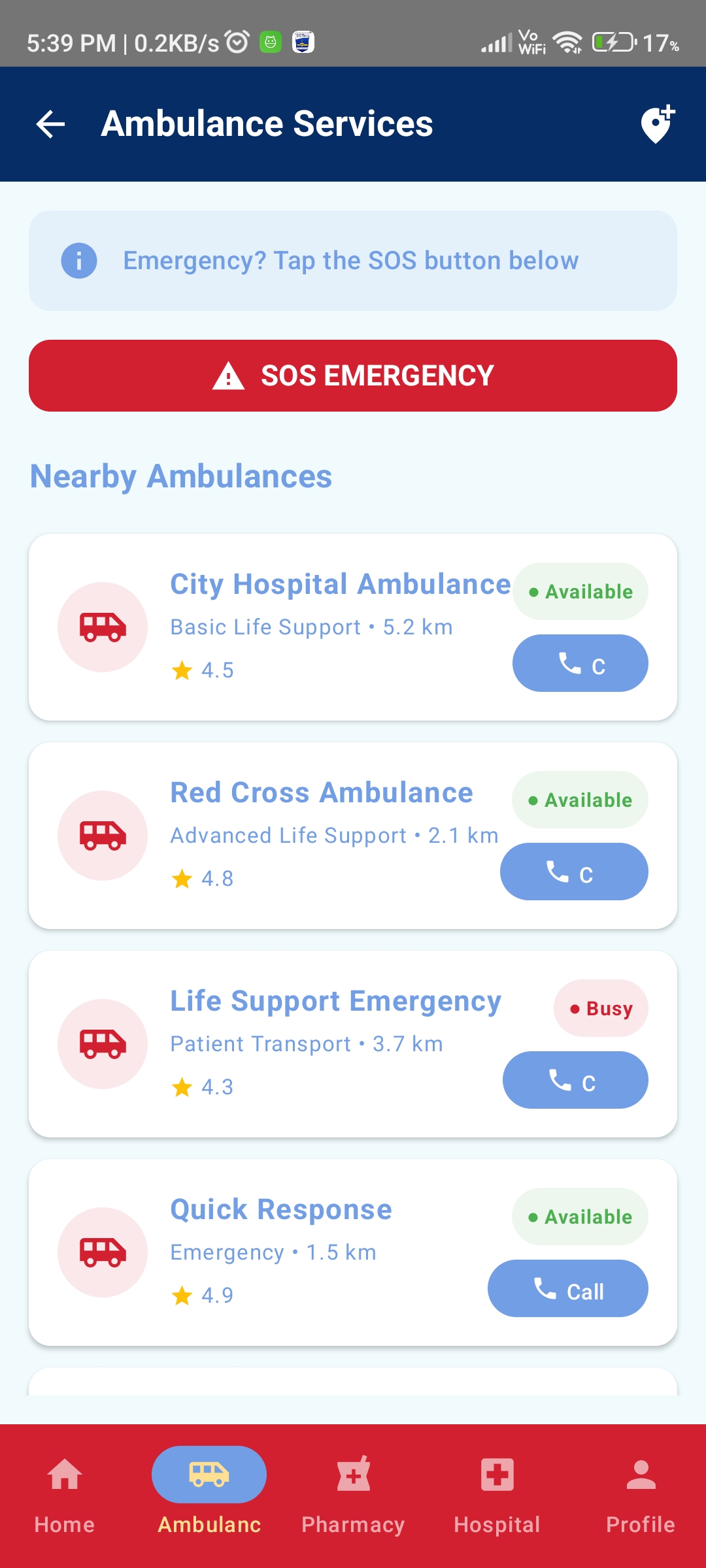Go back using the header arrow
Viewport: 706px width, 1568px height.
tap(50, 124)
